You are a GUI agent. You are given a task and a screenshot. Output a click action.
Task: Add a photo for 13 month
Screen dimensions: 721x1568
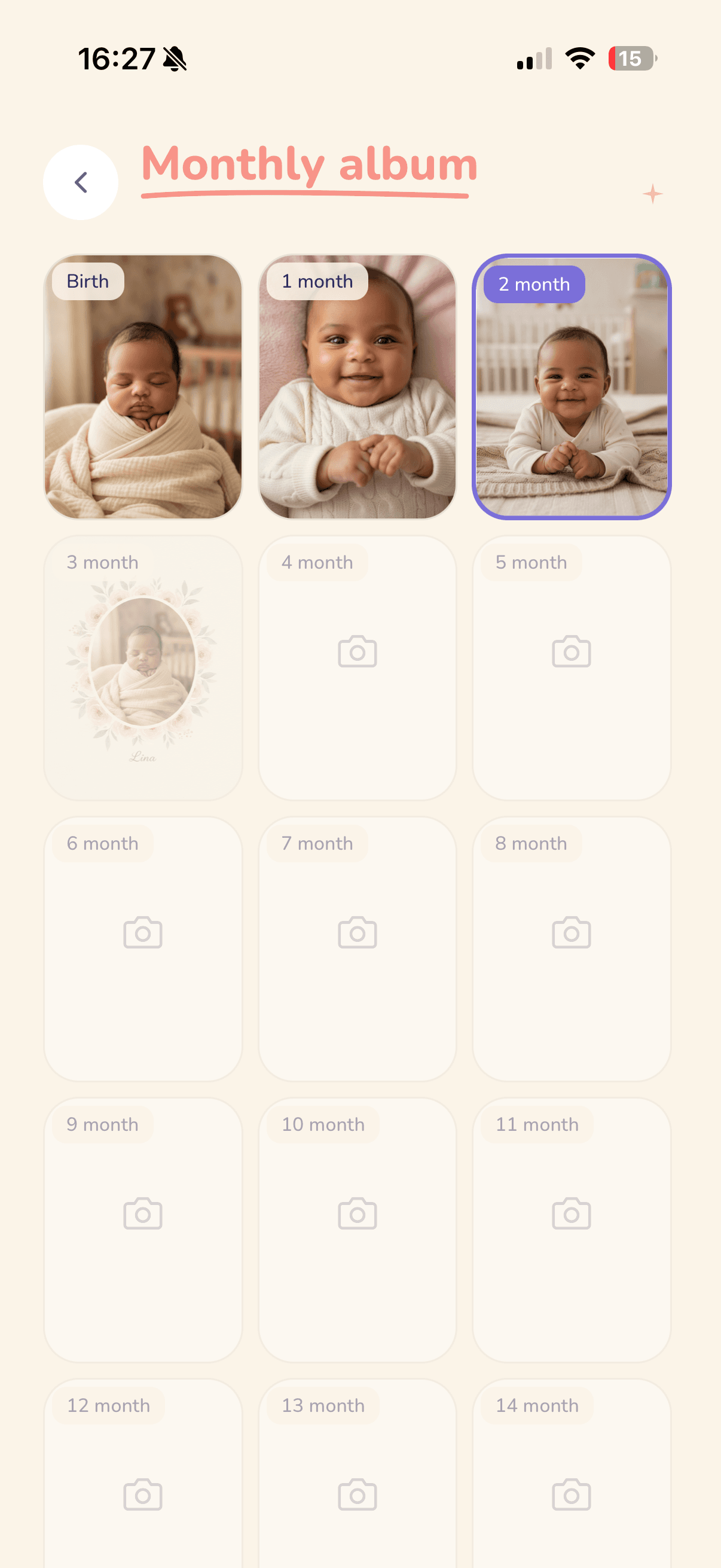pos(357,1473)
